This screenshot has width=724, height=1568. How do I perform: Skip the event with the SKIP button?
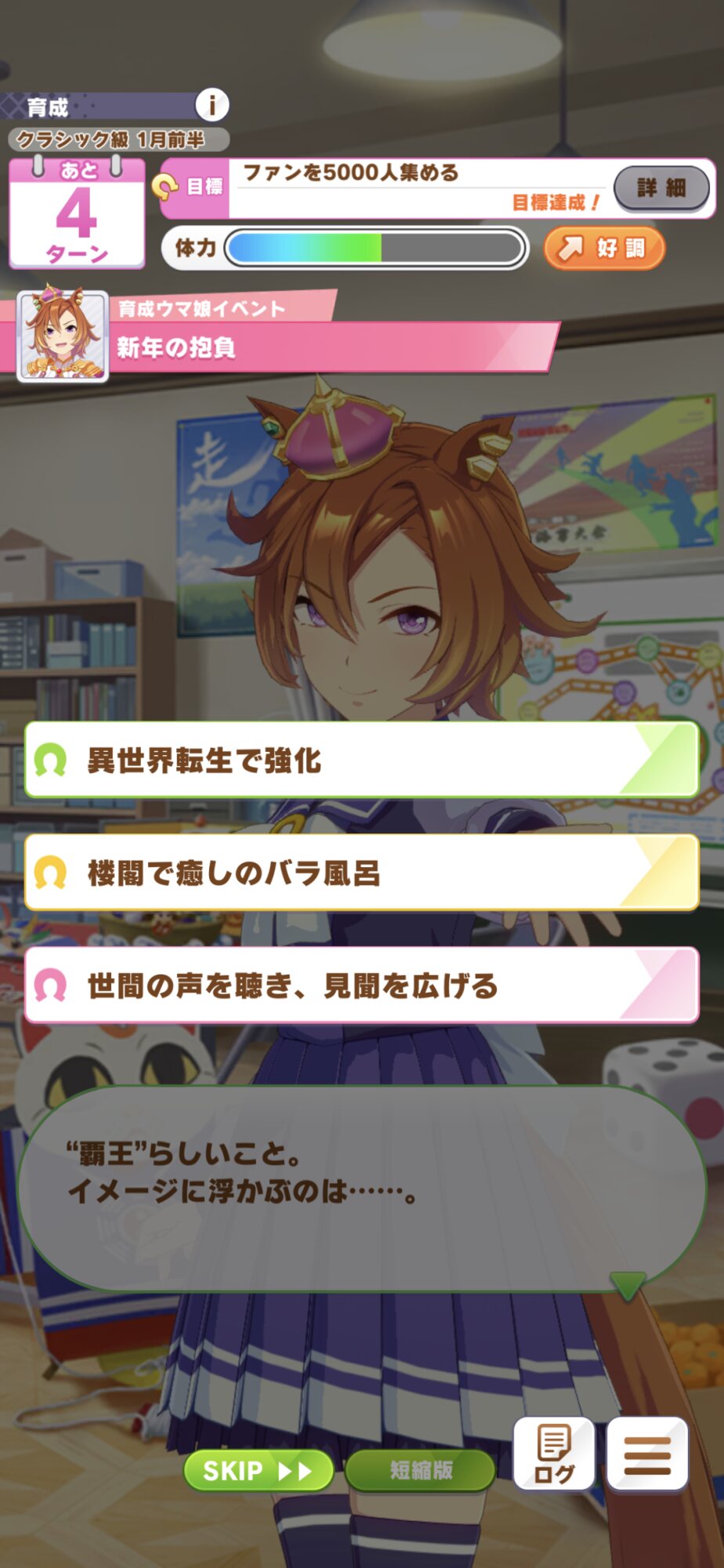(x=258, y=1470)
